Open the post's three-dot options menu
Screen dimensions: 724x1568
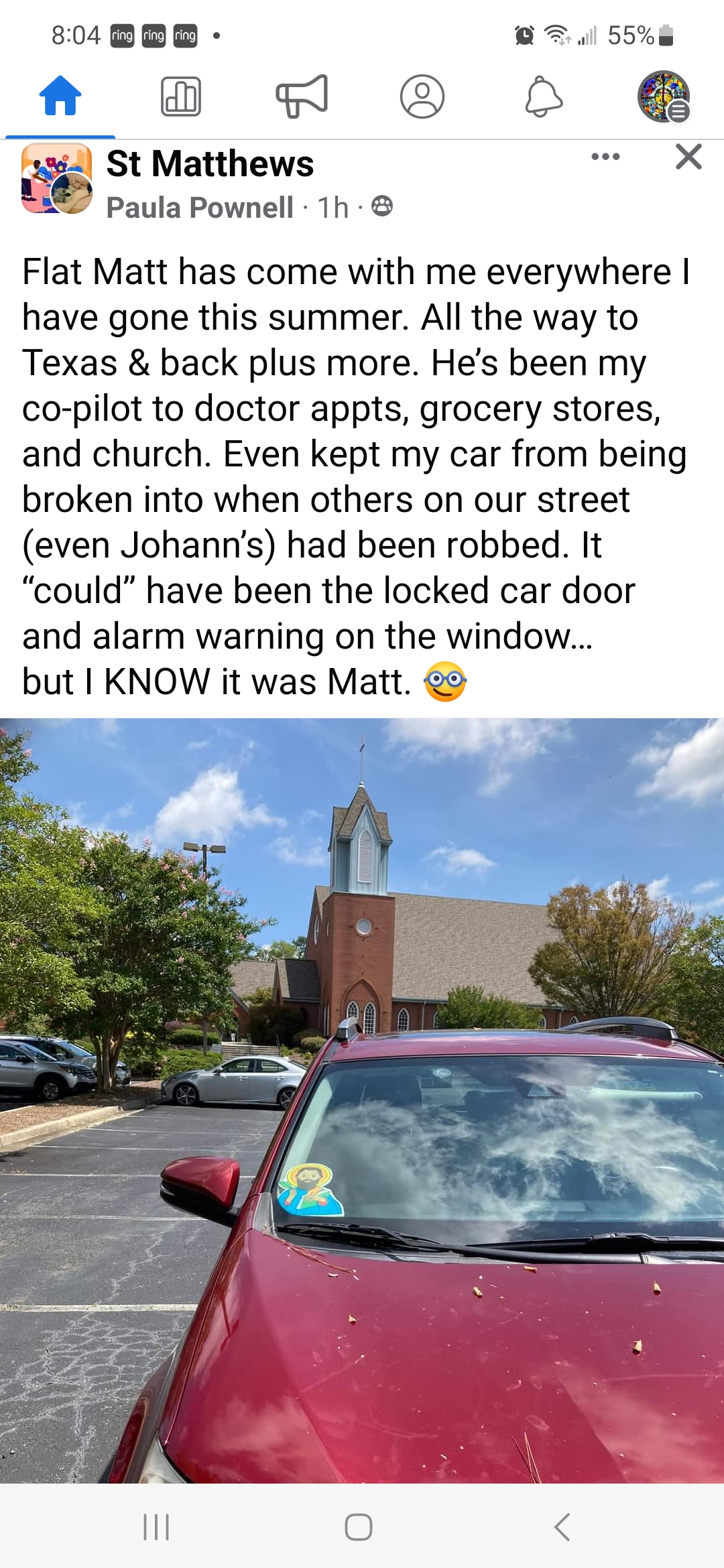(605, 157)
